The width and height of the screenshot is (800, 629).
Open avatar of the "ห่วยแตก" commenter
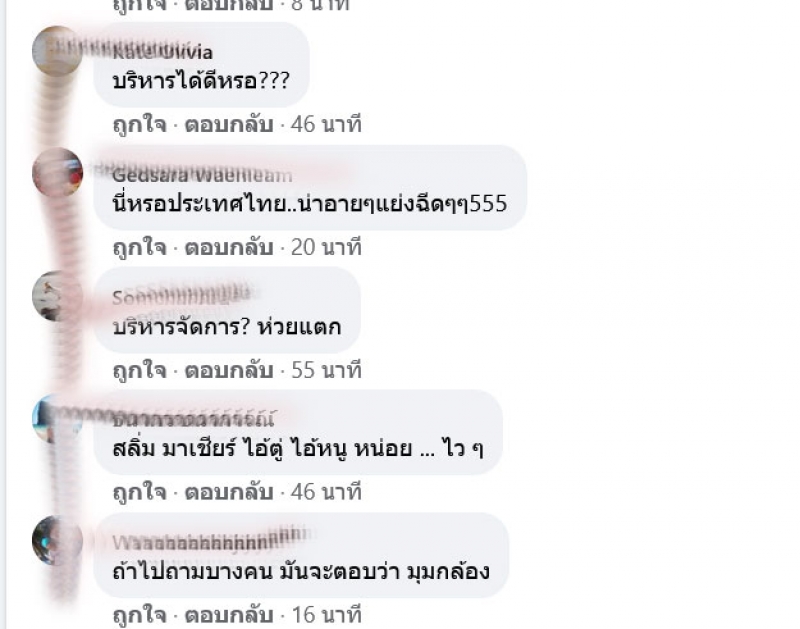[56, 295]
